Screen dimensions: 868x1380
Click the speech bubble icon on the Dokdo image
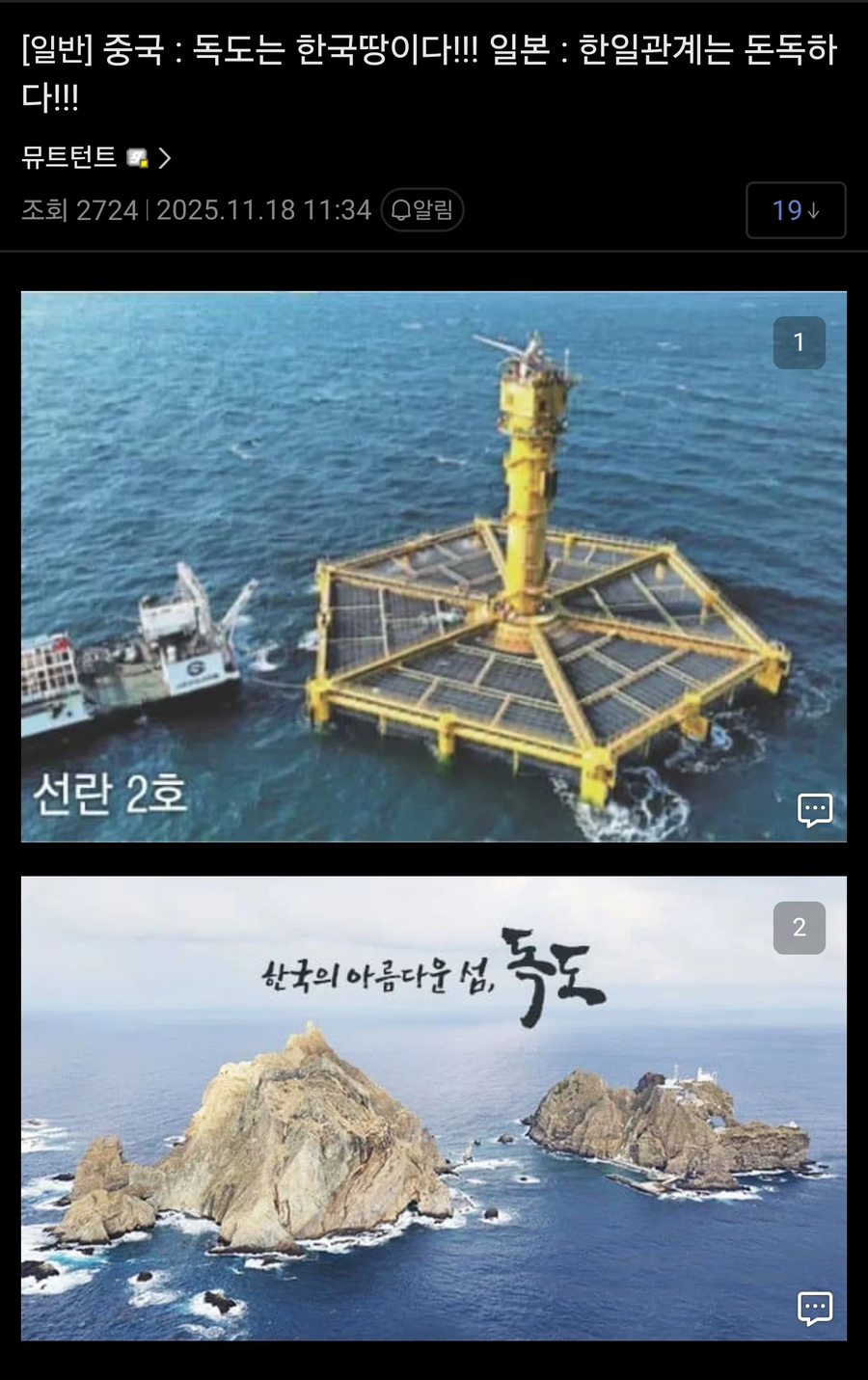click(815, 1309)
